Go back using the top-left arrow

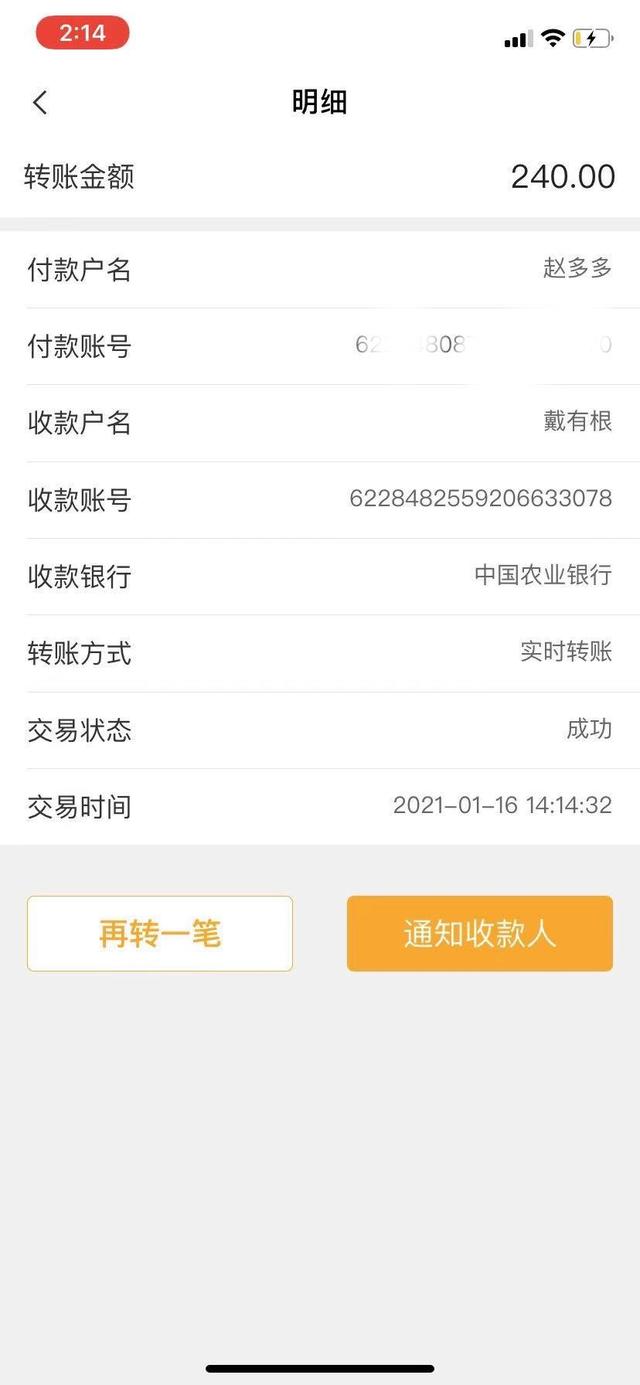click(x=40, y=102)
